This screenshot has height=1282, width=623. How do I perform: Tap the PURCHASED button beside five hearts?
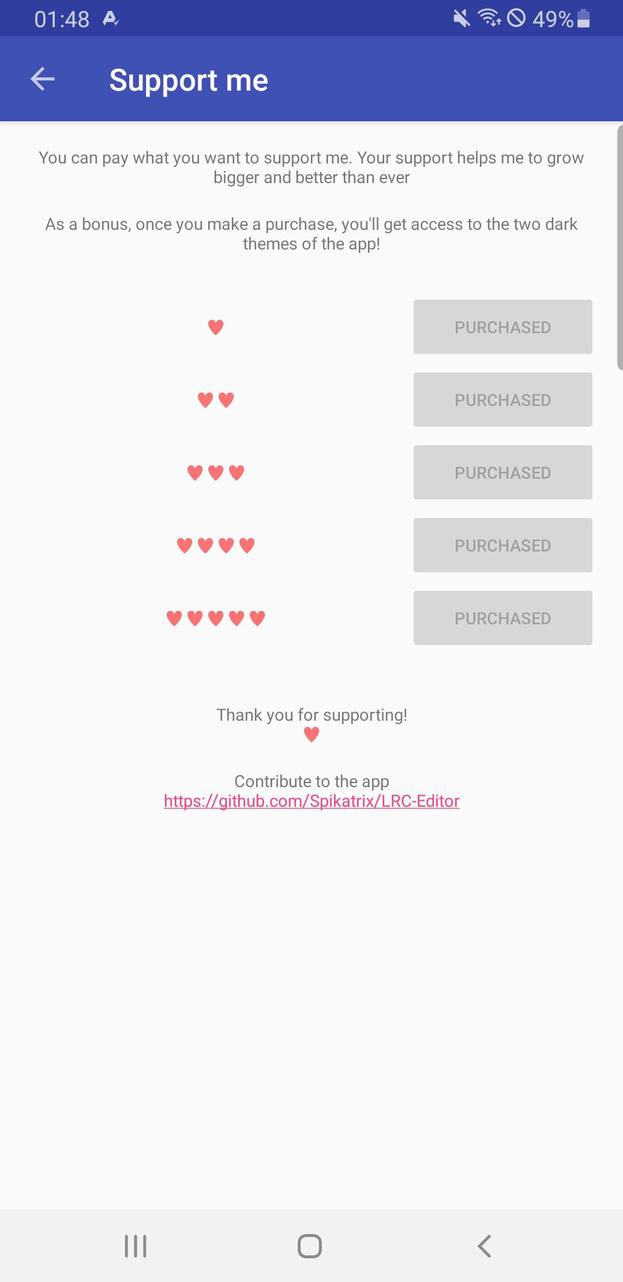click(502, 618)
